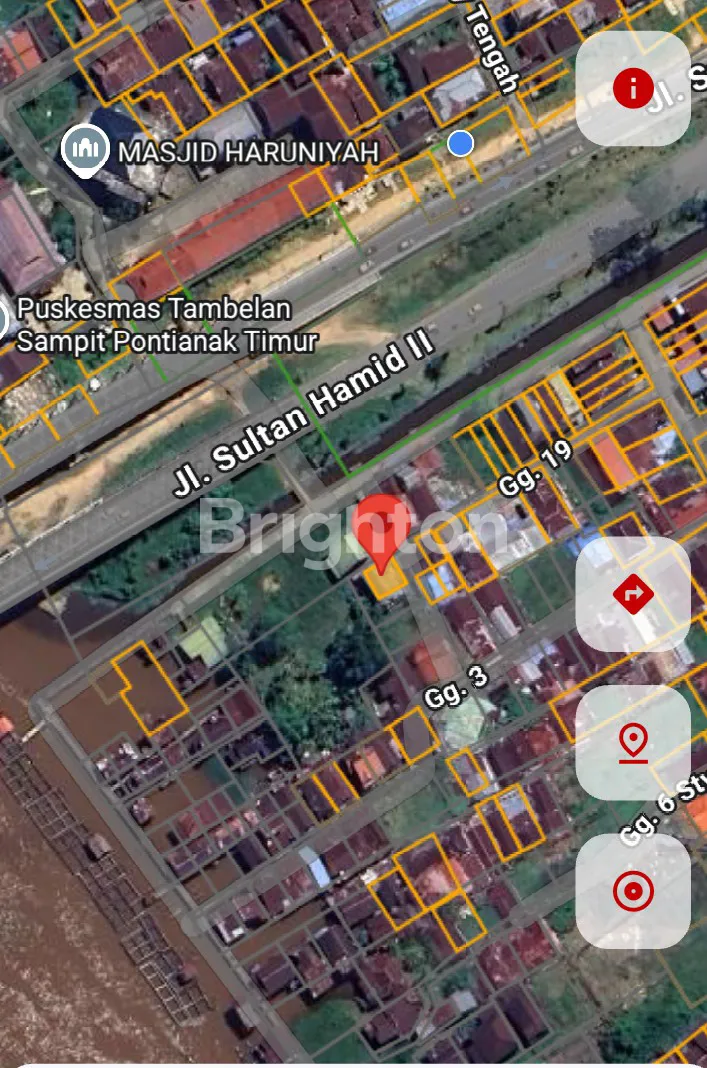Open the info button

(x=633, y=89)
